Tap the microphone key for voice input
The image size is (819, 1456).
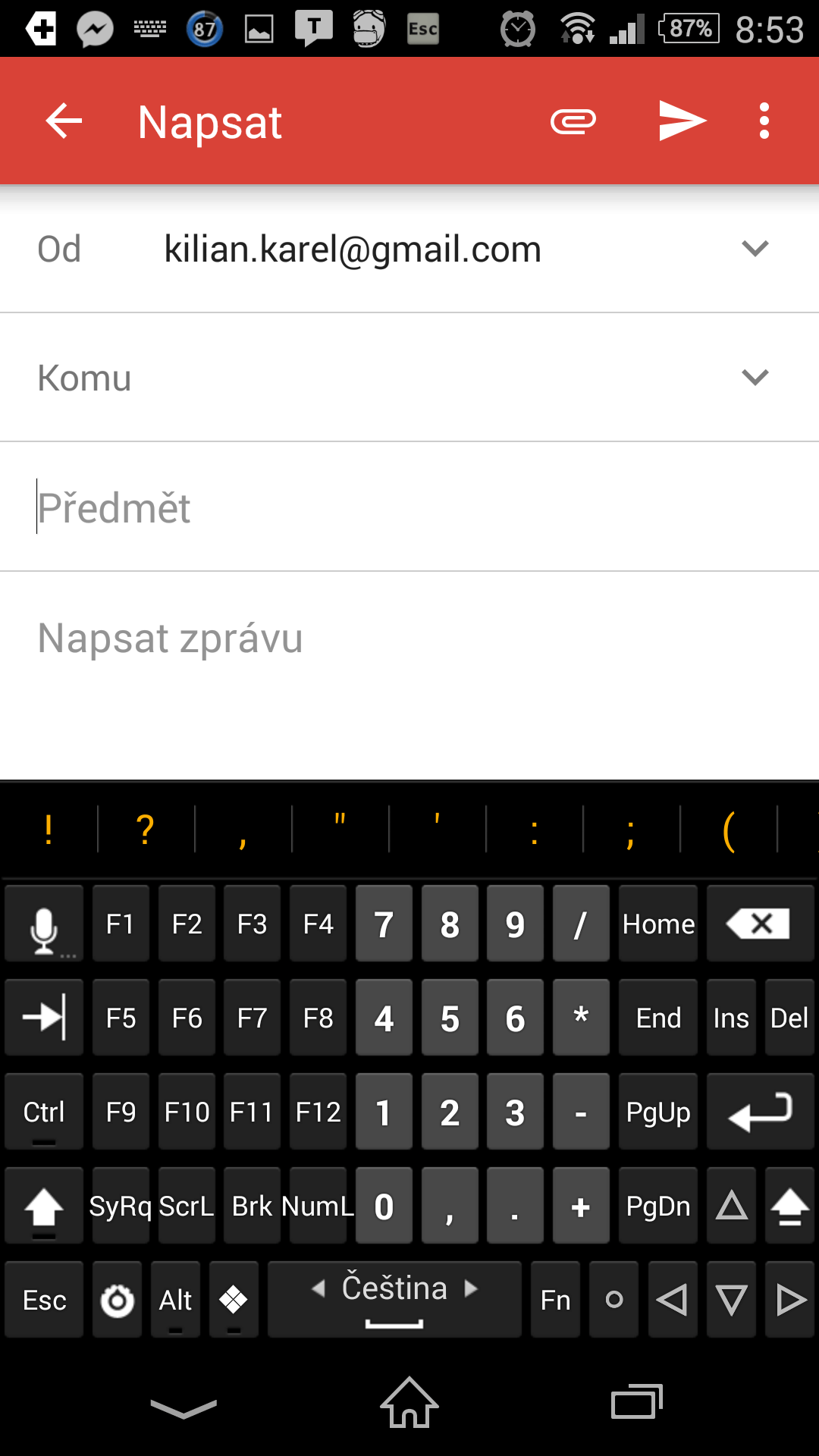[x=44, y=924]
